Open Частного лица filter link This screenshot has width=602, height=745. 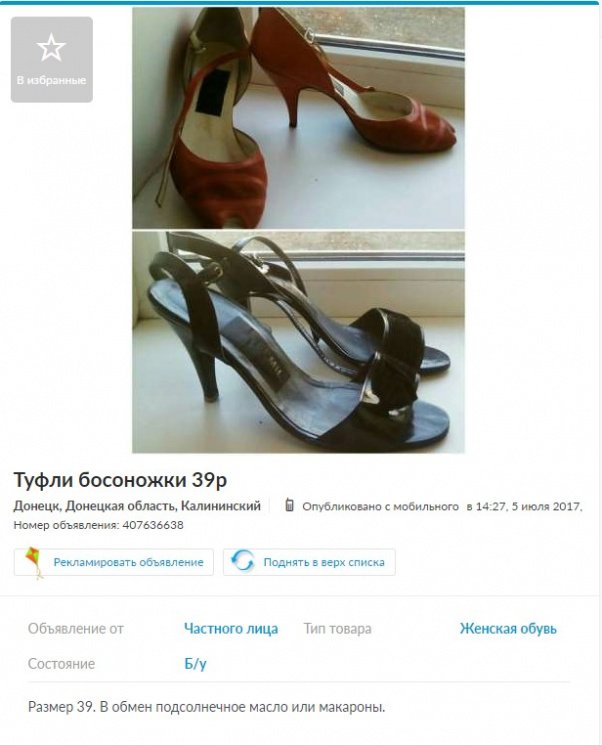[231, 629]
